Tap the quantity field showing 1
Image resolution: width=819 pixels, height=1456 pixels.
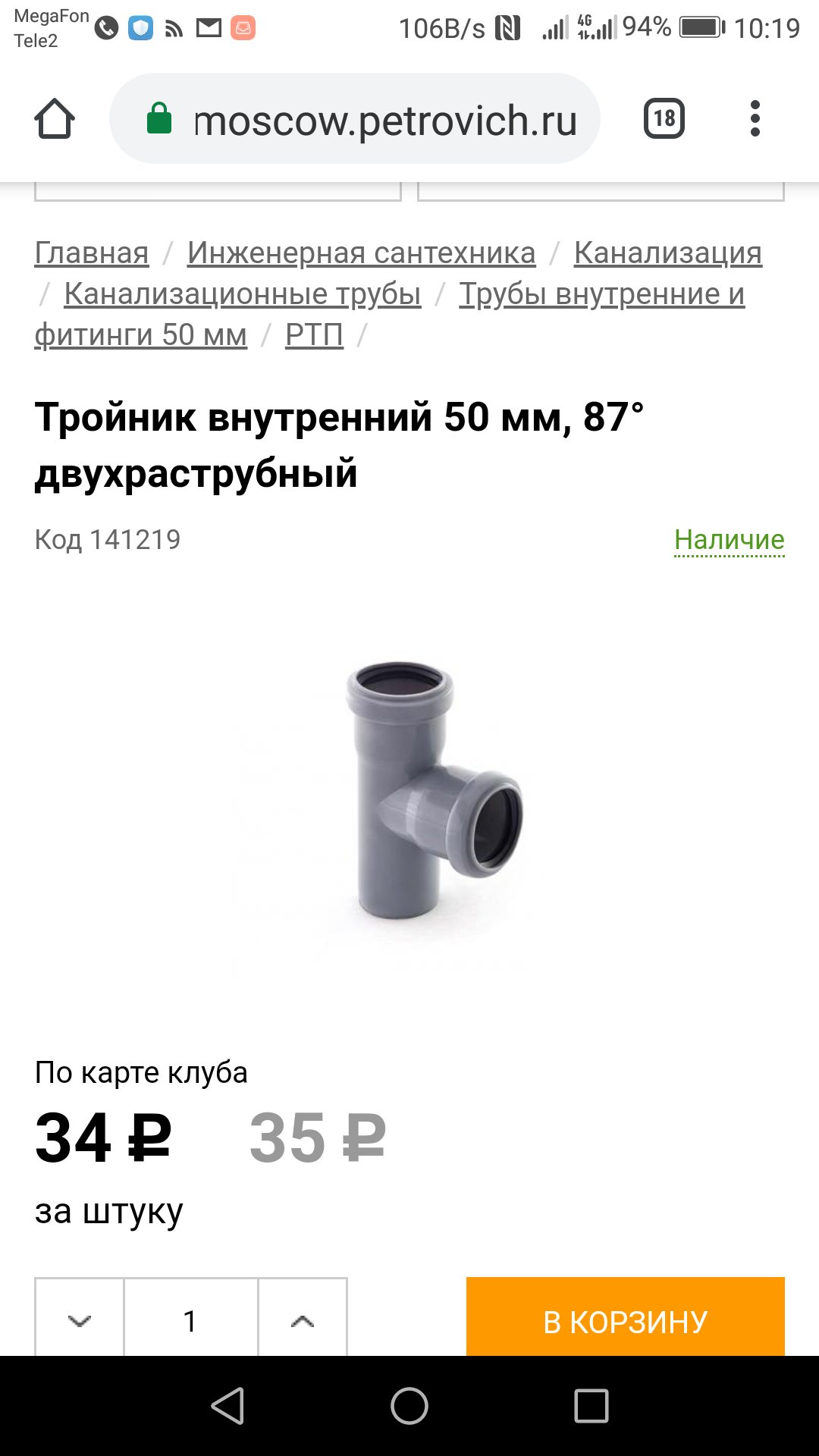coord(190,1320)
